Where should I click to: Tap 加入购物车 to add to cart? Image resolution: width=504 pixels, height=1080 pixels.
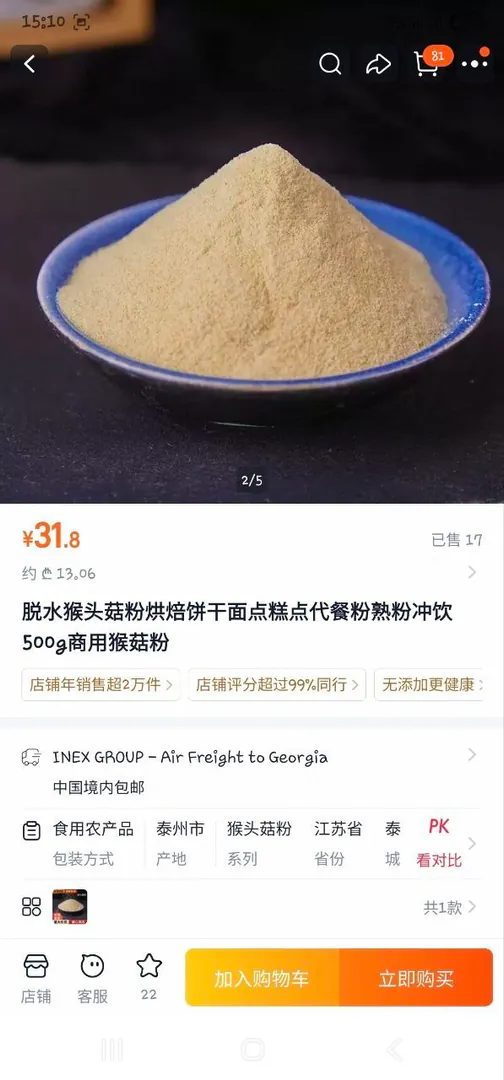[262, 978]
